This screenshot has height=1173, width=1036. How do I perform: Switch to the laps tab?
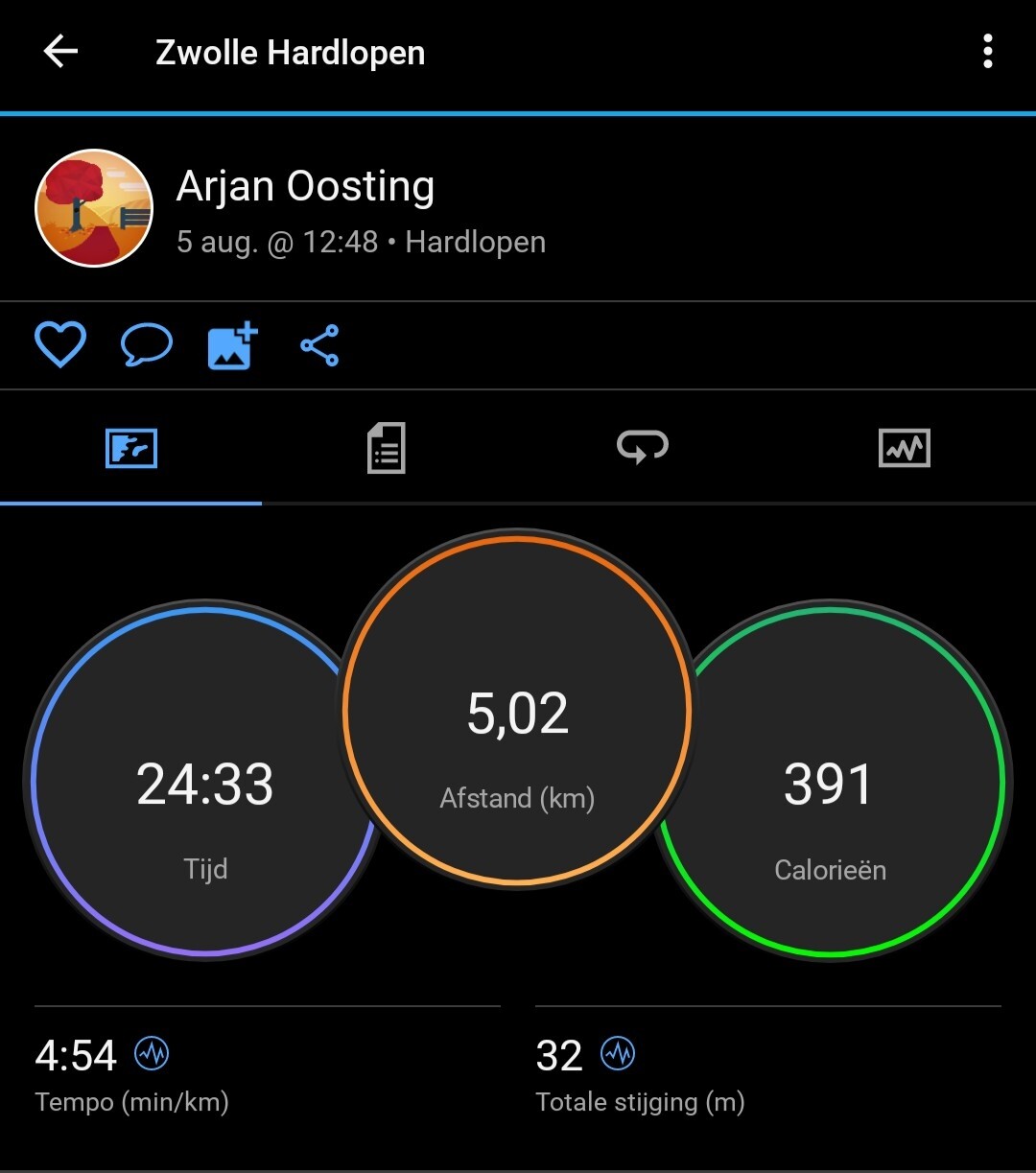(x=643, y=448)
